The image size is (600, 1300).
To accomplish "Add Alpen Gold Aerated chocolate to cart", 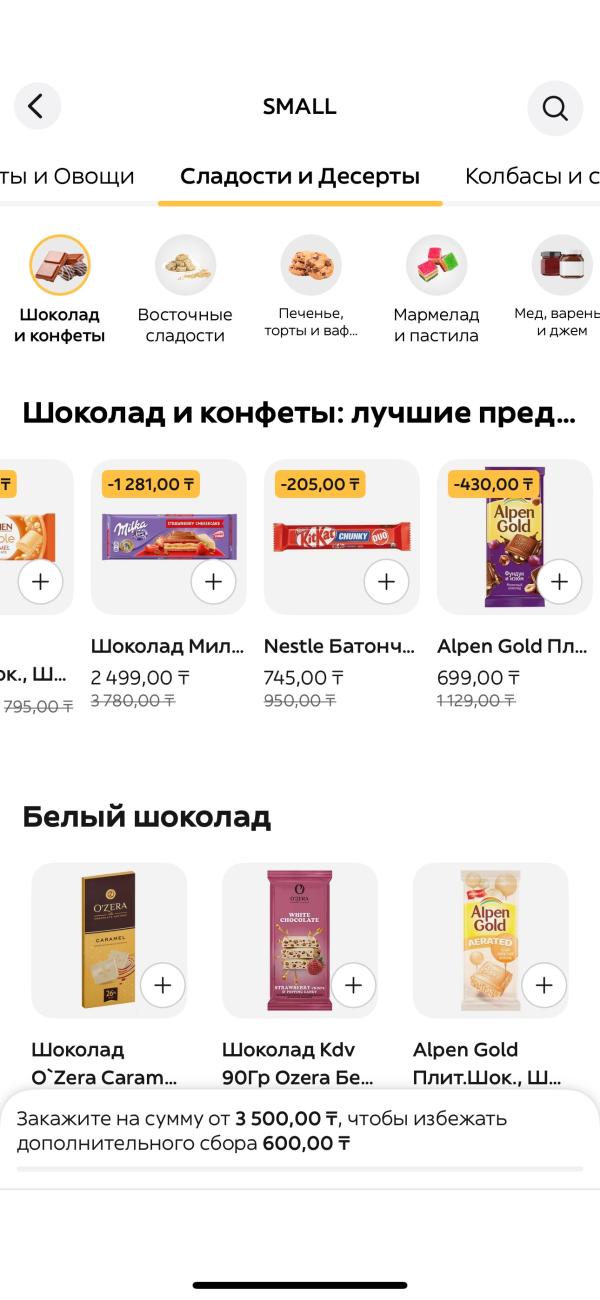I will 544,986.
